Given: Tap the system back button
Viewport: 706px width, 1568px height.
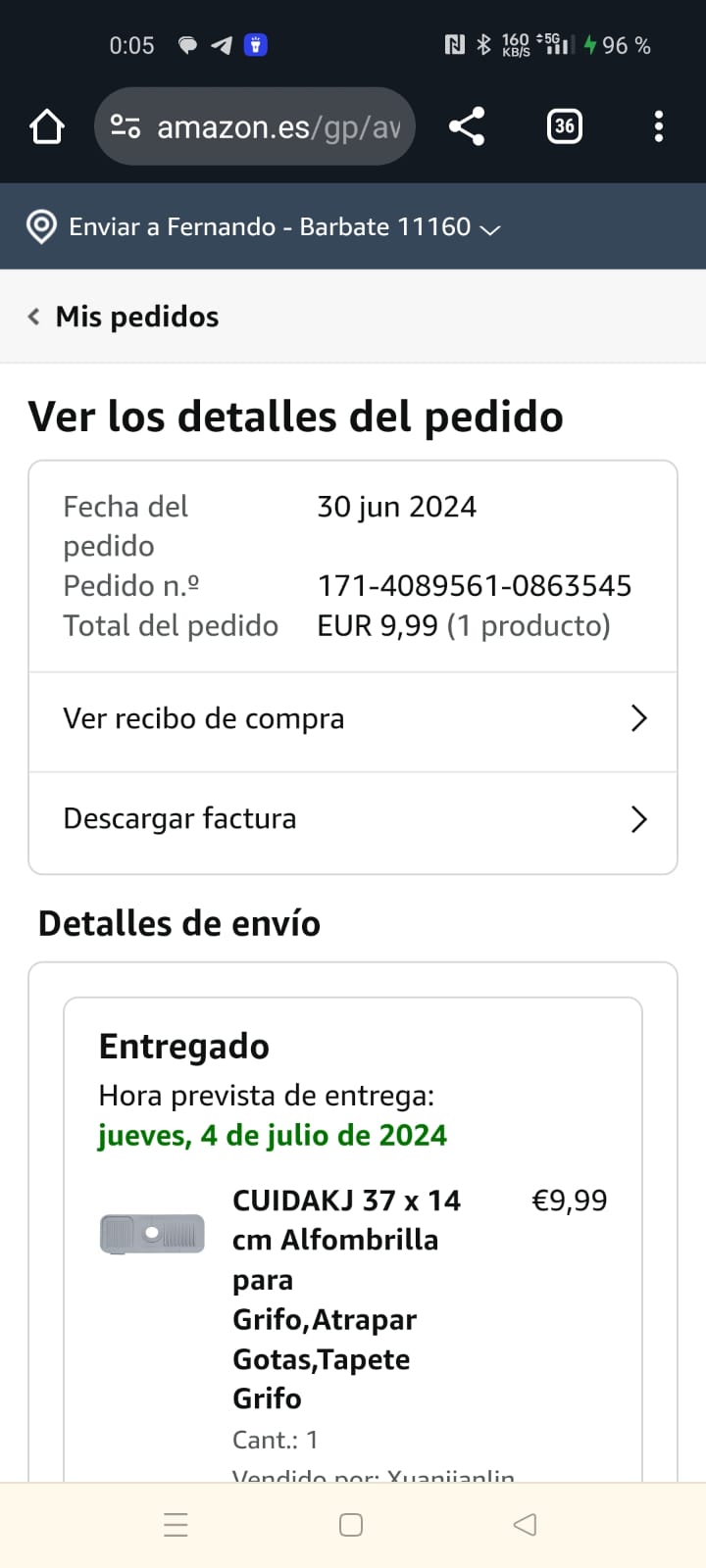Looking at the screenshot, I should tap(526, 1525).
